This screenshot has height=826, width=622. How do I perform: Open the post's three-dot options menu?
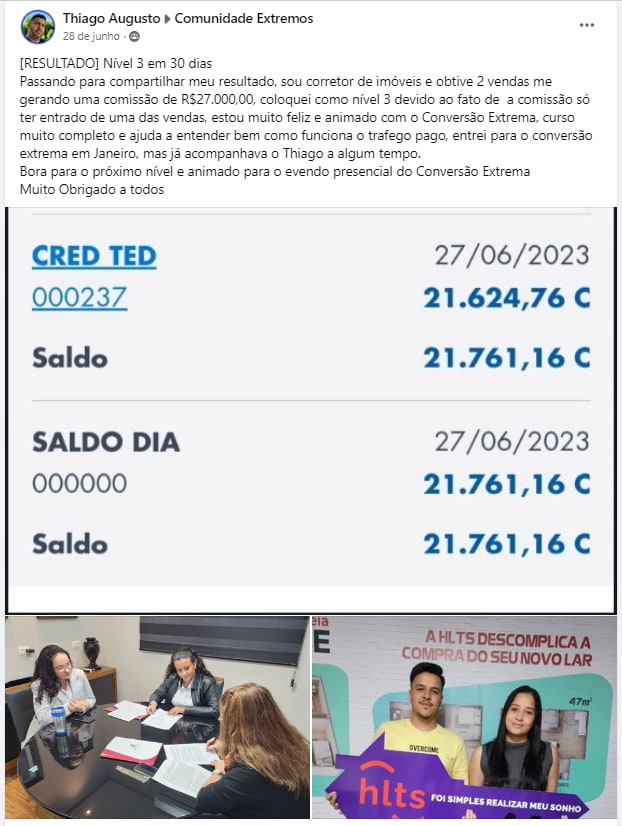pyautogui.click(x=587, y=25)
